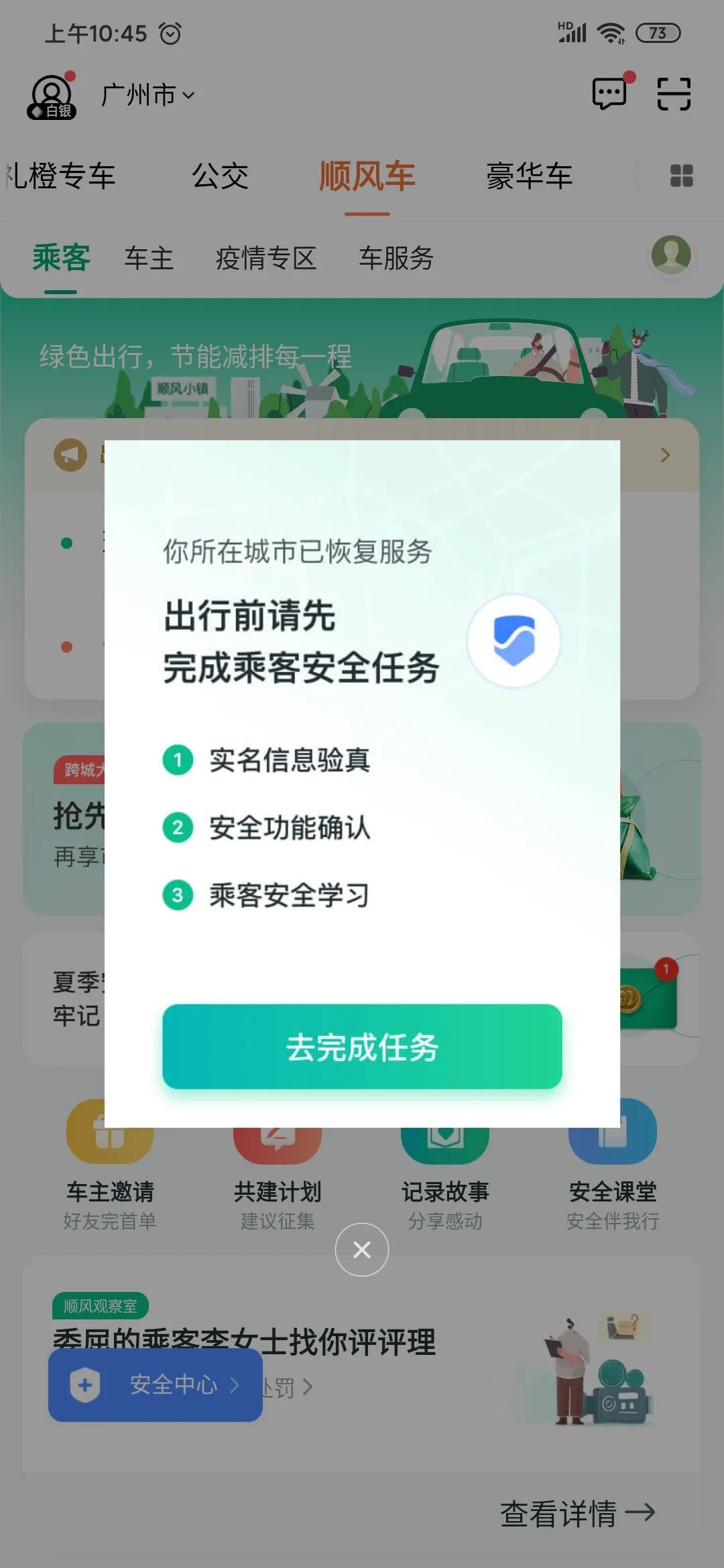Open the messages icon

click(x=609, y=94)
